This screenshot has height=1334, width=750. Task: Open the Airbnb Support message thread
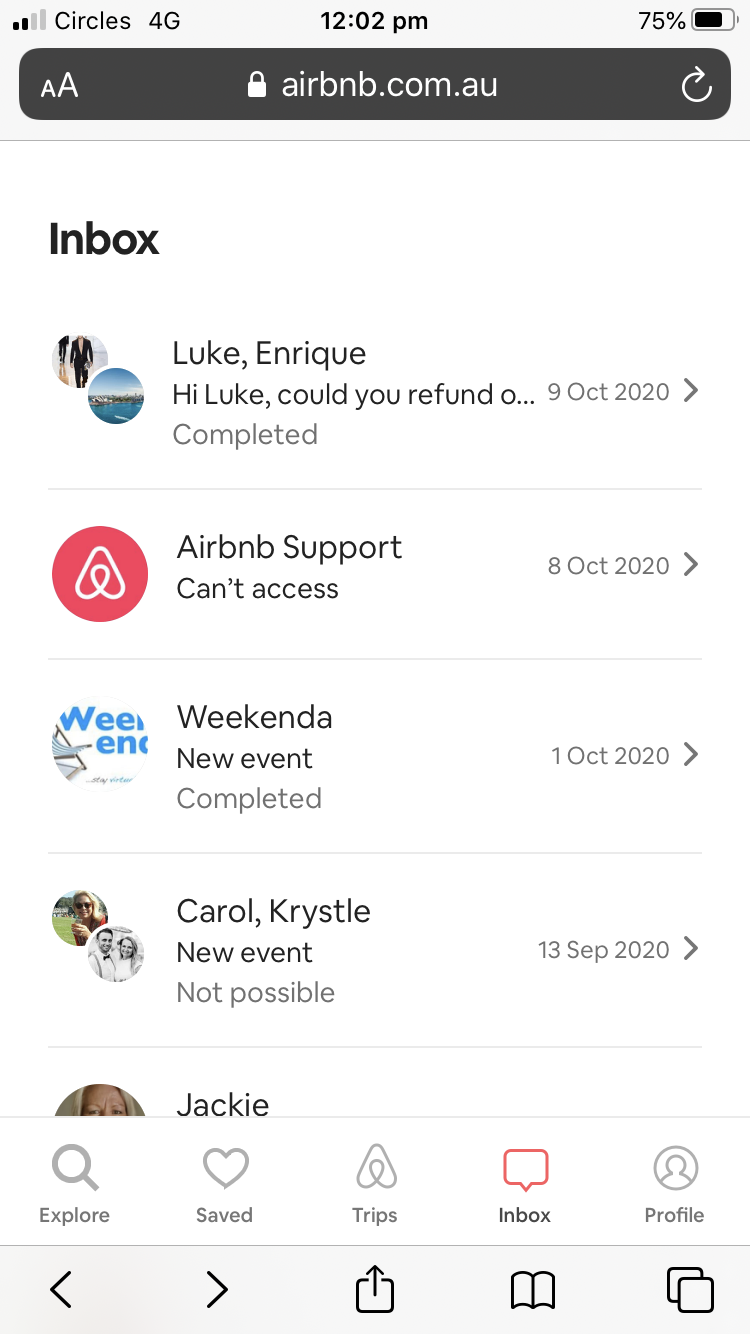point(375,567)
